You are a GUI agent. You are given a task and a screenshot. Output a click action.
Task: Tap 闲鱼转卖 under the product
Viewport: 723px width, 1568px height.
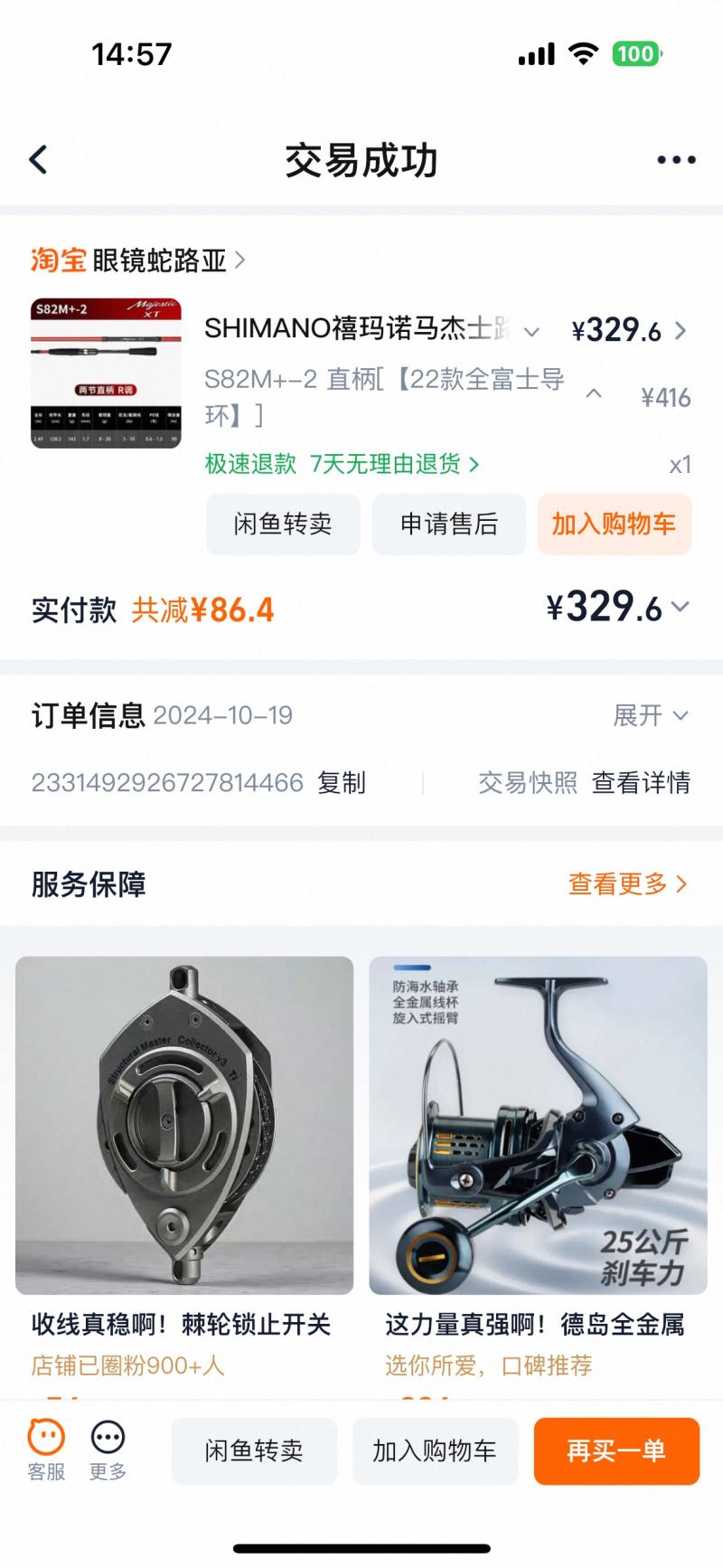(283, 524)
